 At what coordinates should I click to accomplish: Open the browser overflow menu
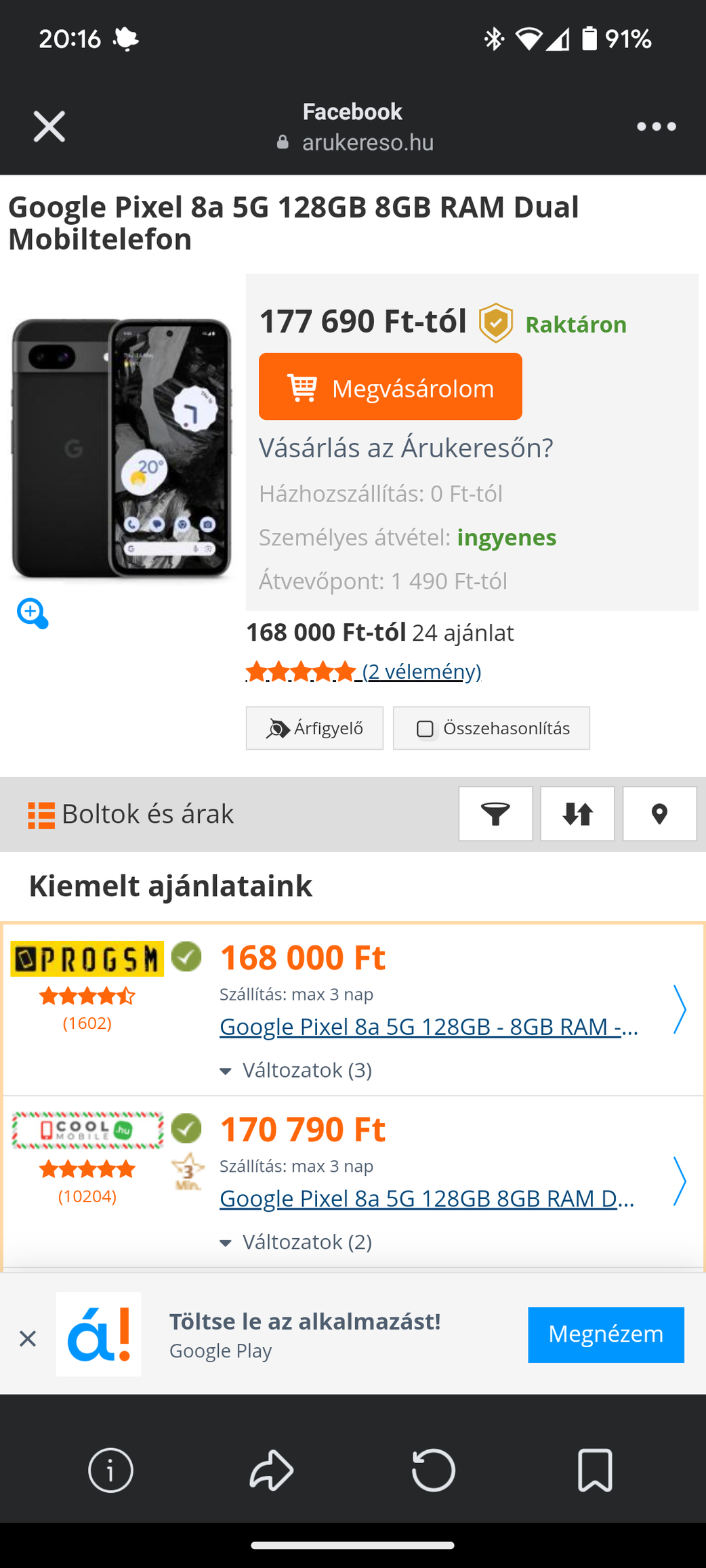[x=656, y=127]
